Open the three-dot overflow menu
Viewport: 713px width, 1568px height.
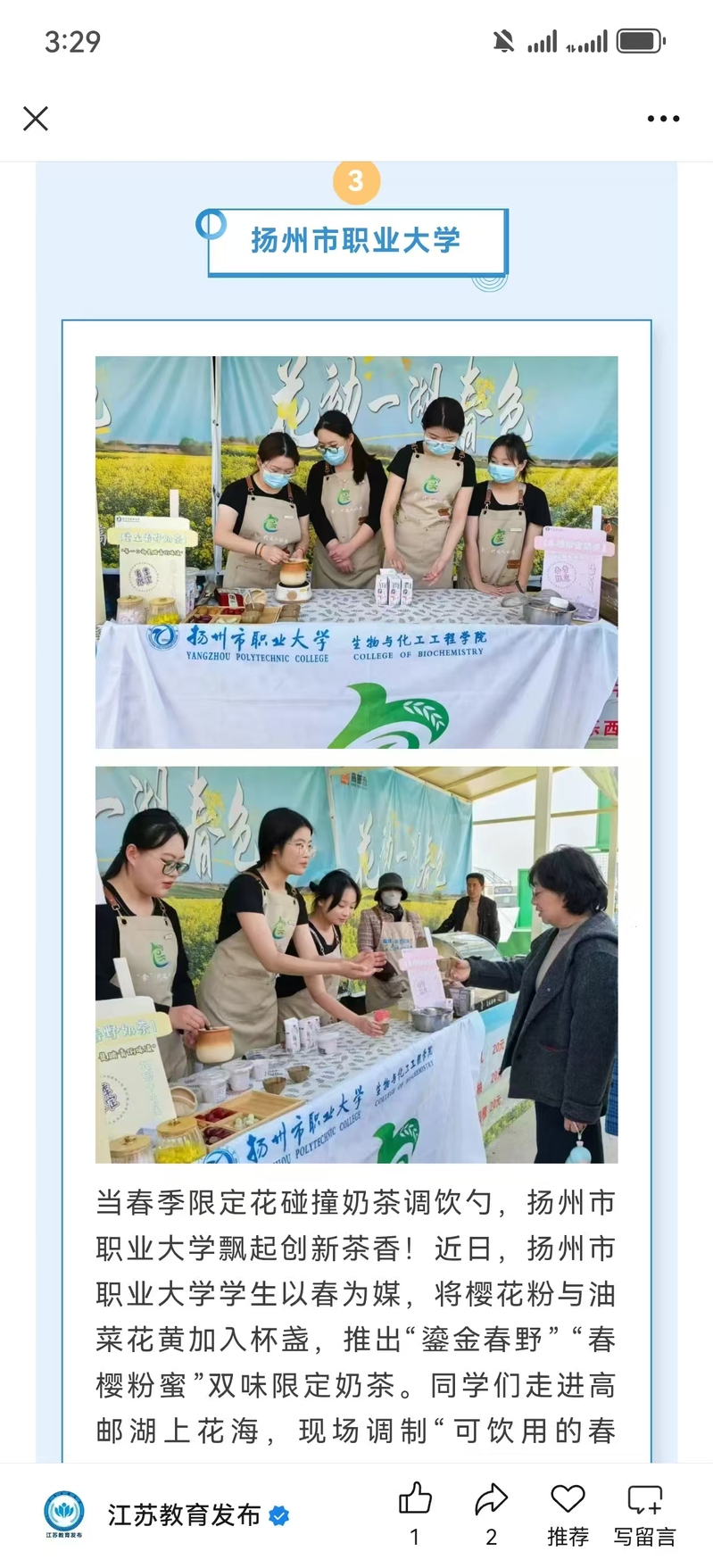click(663, 118)
